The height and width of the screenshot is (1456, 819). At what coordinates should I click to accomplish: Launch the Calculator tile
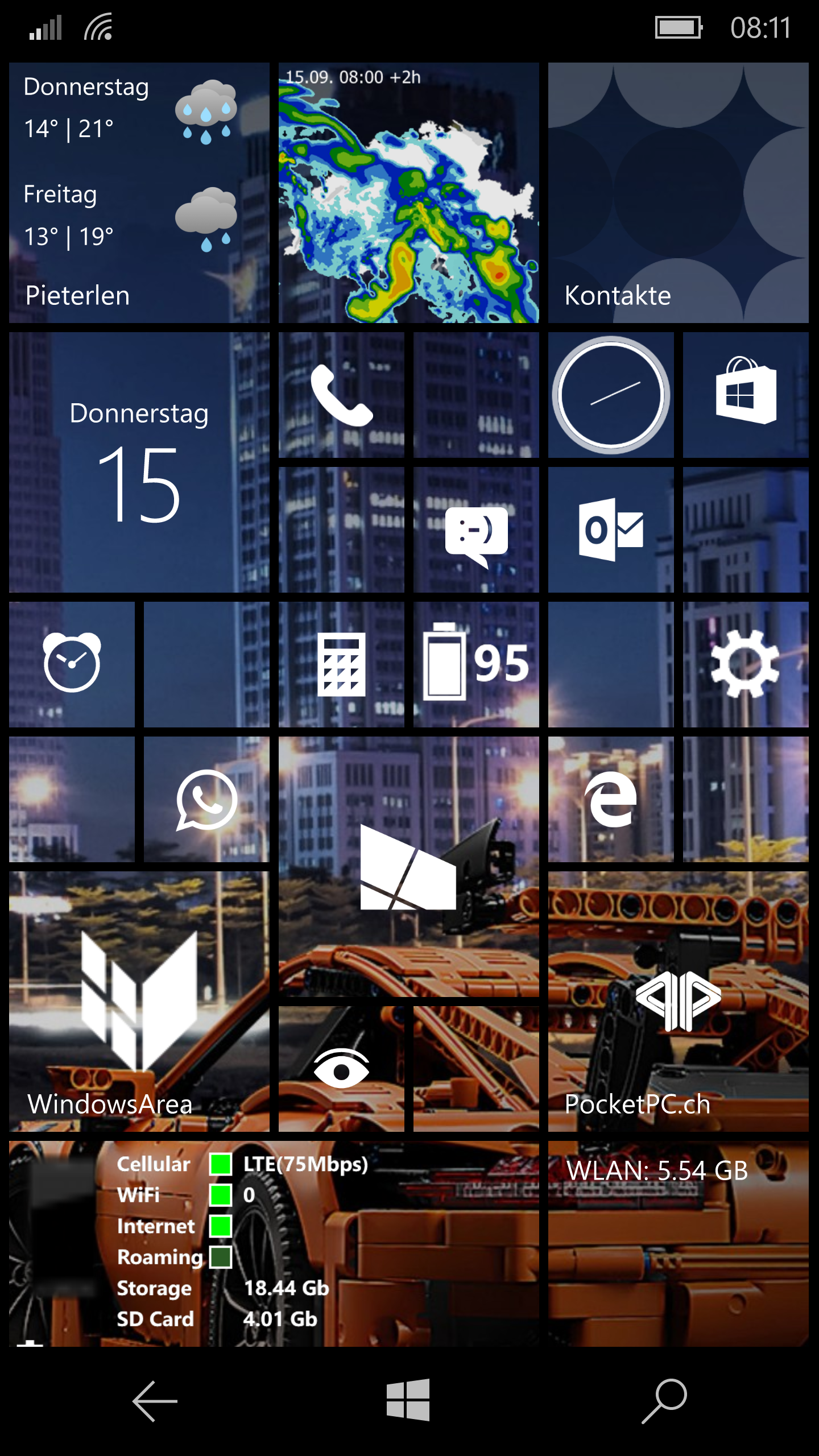pos(341,665)
